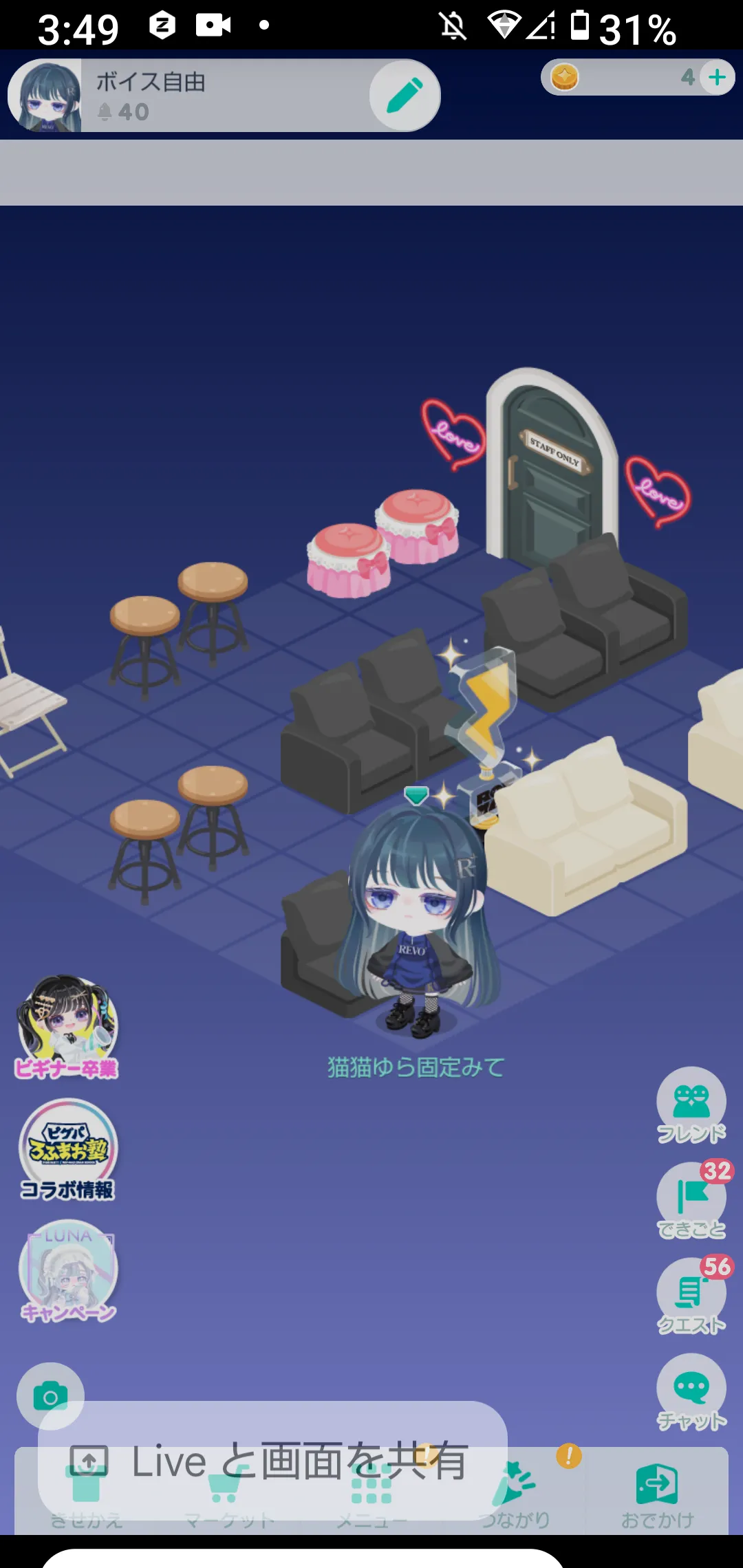The width and height of the screenshot is (743, 1568).
Task: Take a photo with the camera button
Action: (50, 1397)
